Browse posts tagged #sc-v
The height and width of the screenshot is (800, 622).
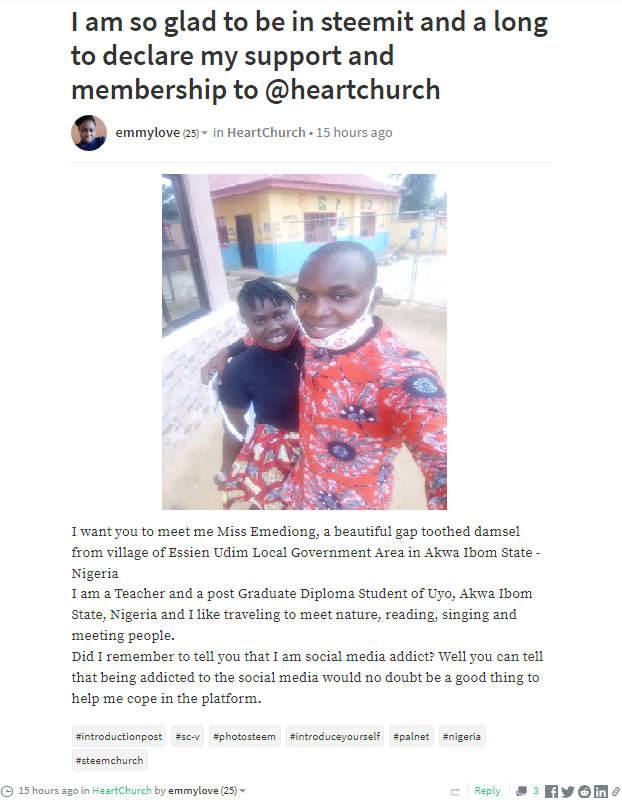188,737
